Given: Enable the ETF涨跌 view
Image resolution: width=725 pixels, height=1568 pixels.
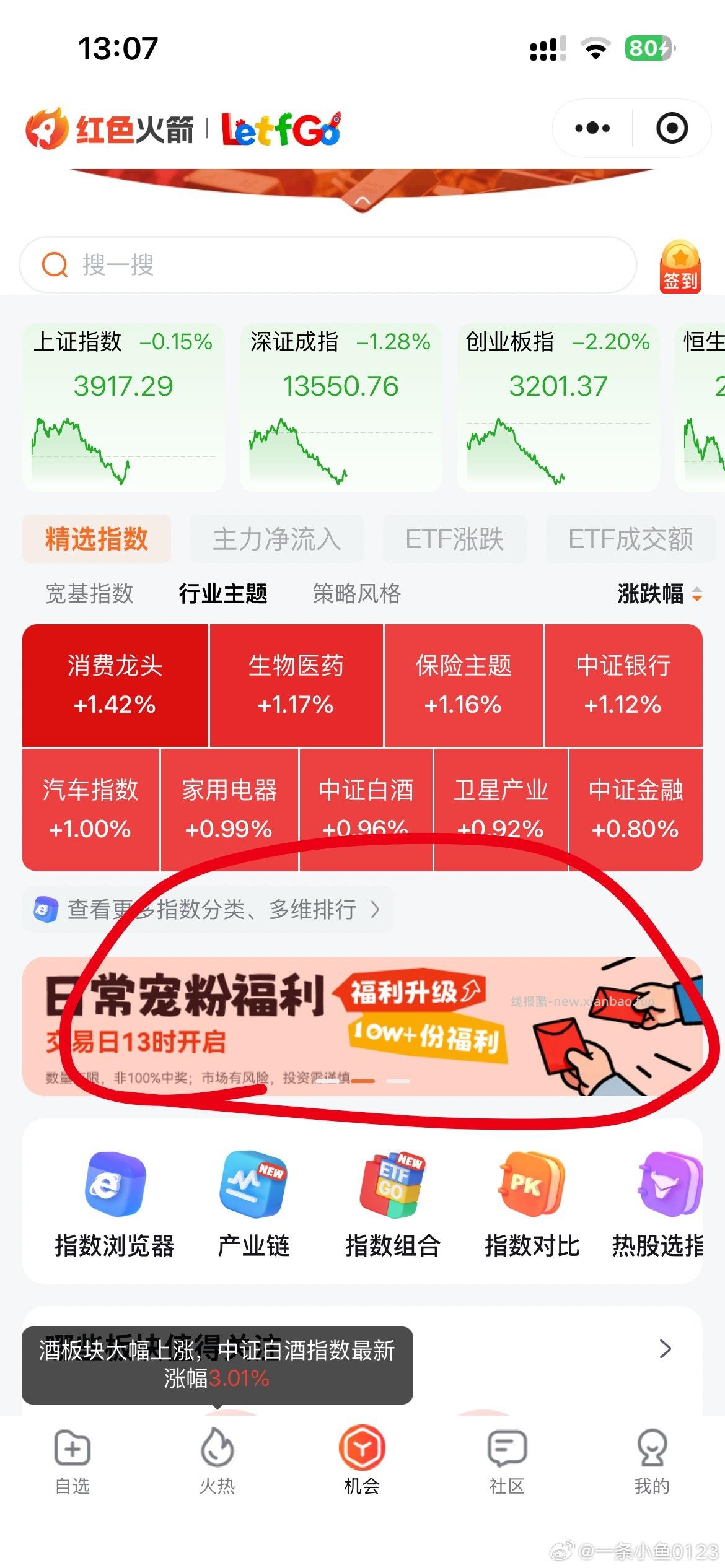Looking at the screenshot, I should pyautogui.click(x=454, y=539).
